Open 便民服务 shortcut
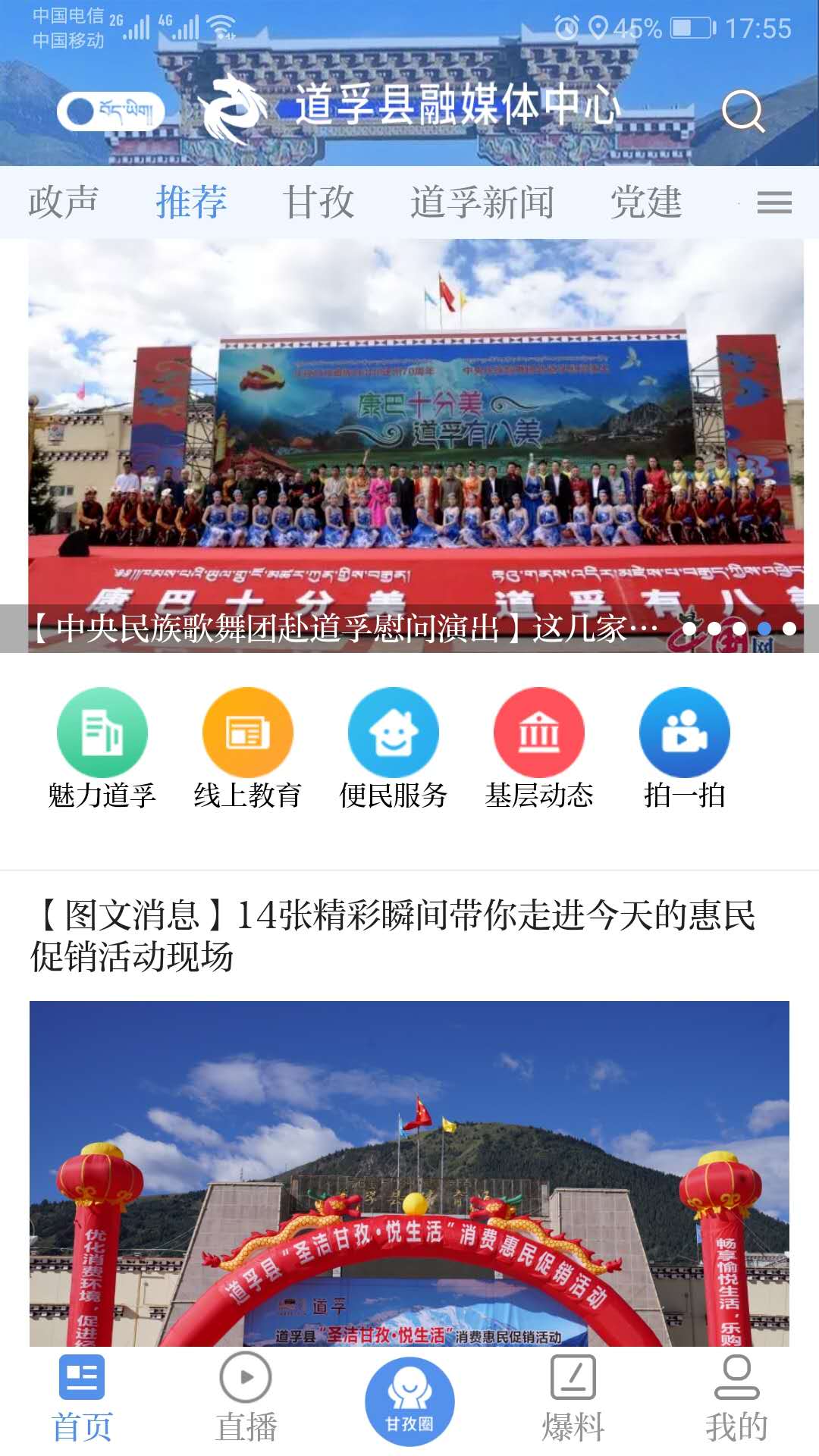The height and width of the screenshot is (1456, 819). tap(394, 748)
